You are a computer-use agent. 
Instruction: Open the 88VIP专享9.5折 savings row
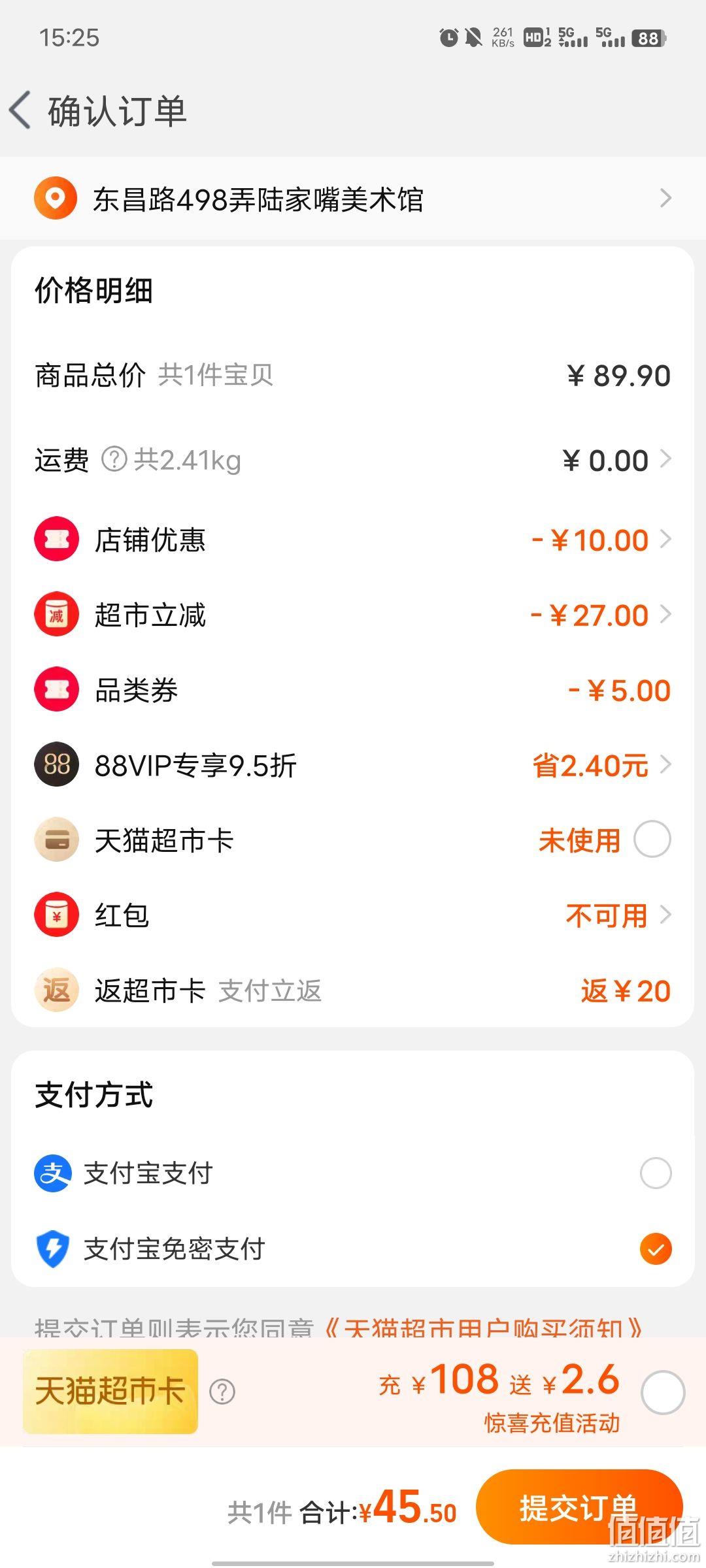353,765
